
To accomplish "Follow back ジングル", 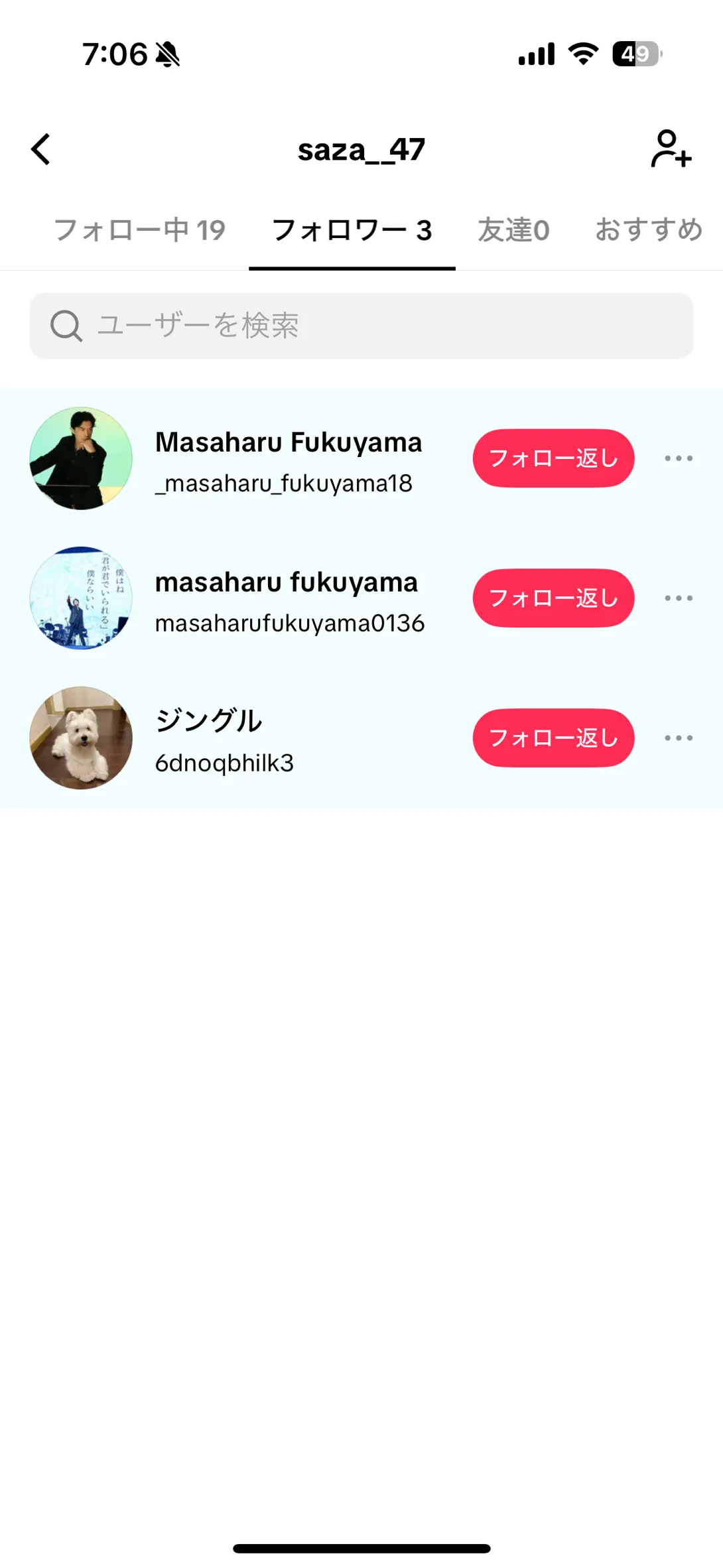I will coord(553,738).
